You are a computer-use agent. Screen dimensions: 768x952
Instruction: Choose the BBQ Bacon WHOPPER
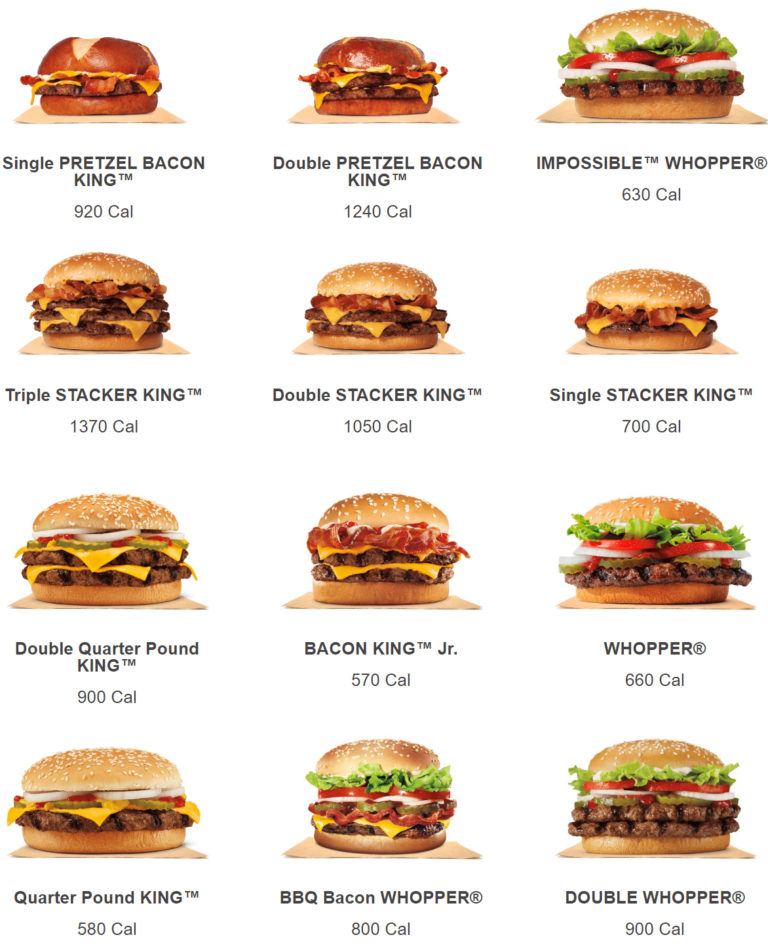[x=380, y=800]
